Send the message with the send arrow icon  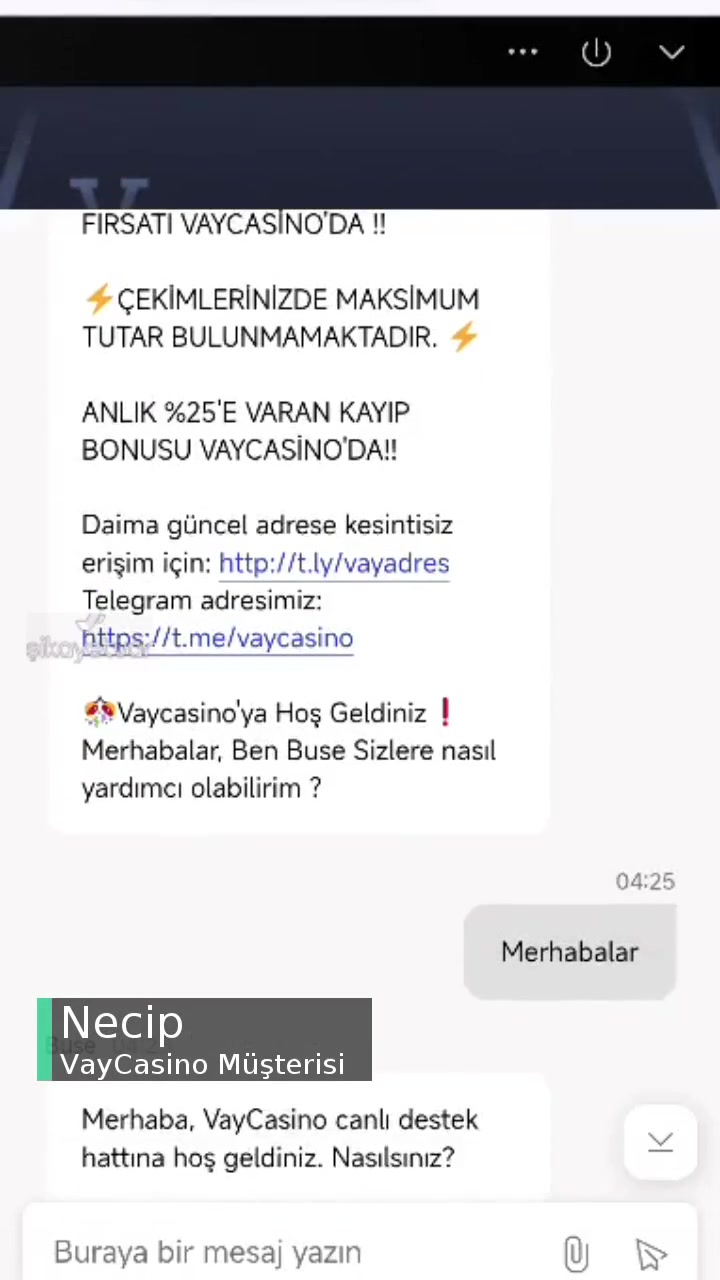pos(650,1252)
